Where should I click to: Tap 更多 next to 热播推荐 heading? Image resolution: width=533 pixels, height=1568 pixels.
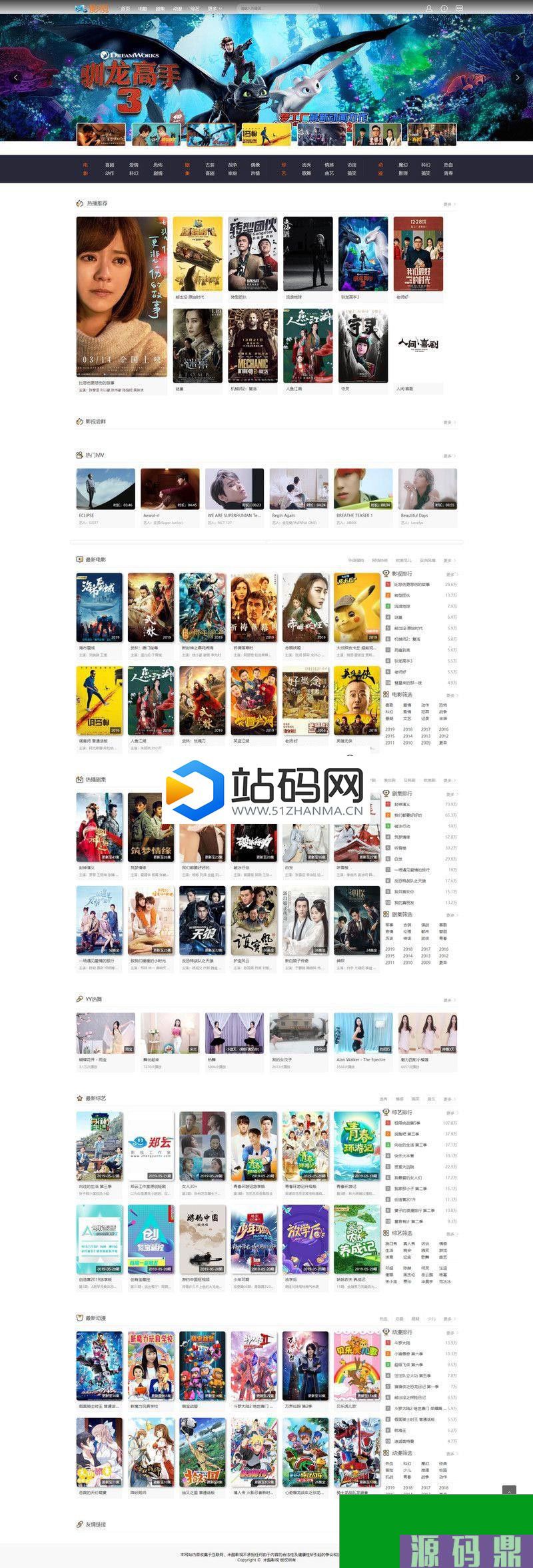click(x=449, y=204)
